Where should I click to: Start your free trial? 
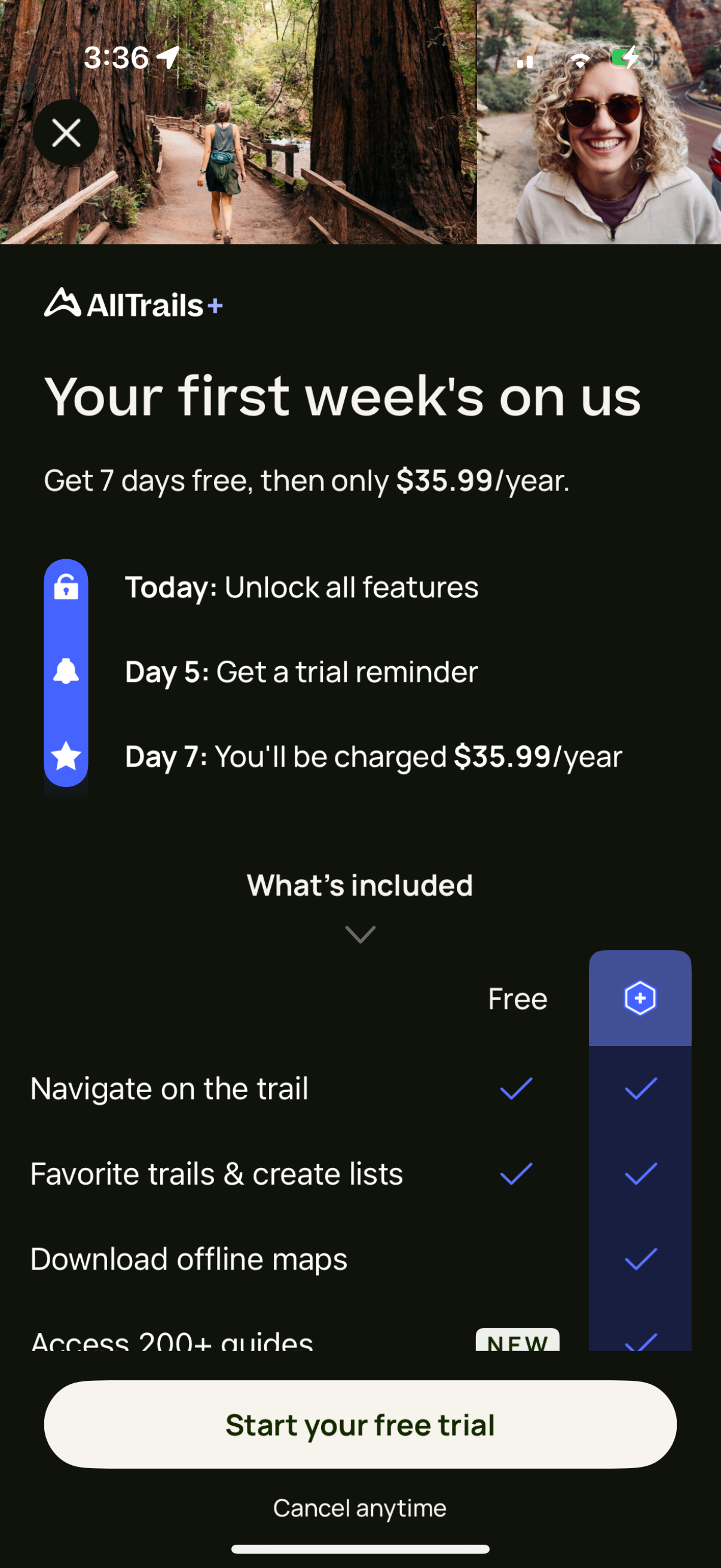coord(360,1424)
